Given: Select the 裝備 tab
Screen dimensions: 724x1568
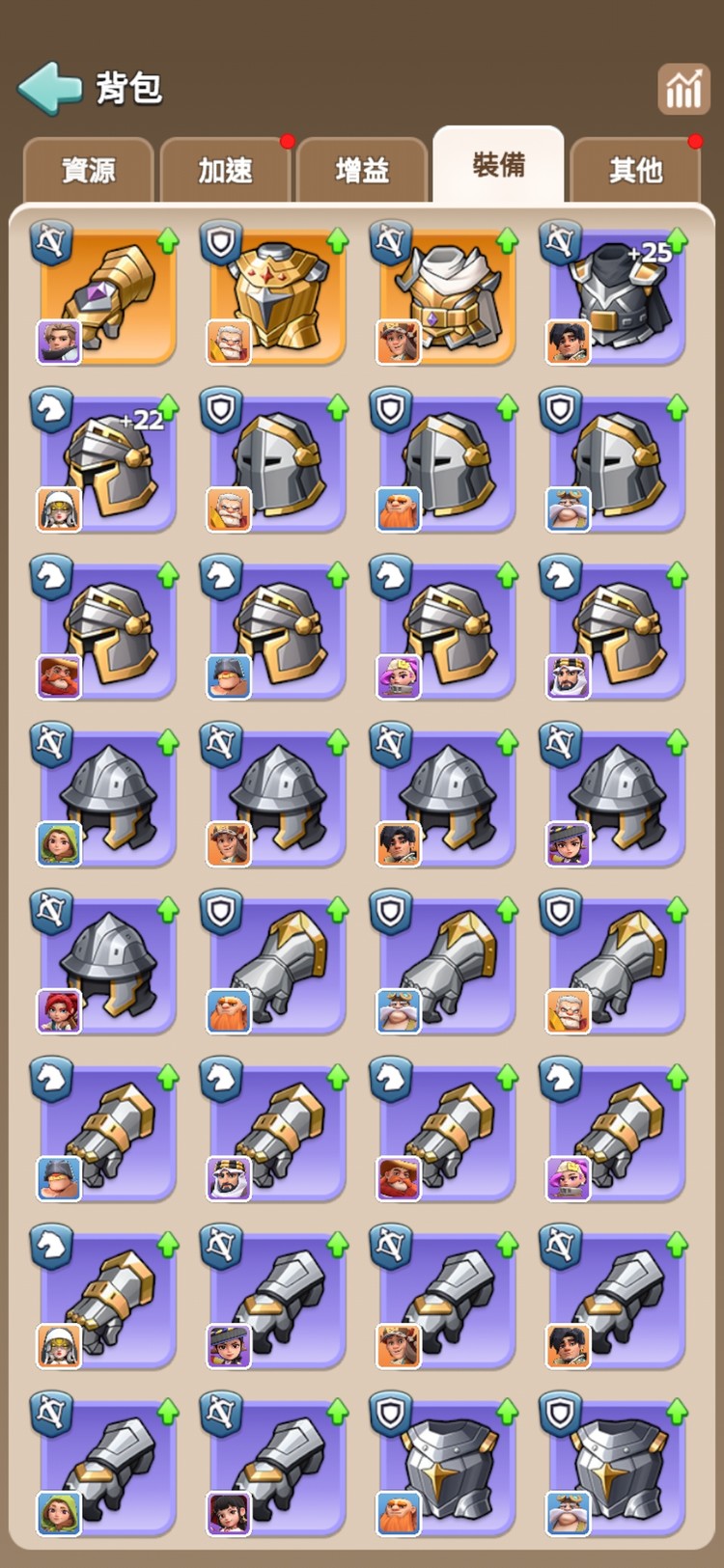Looking at the screenshot, I should coord(498,166).
